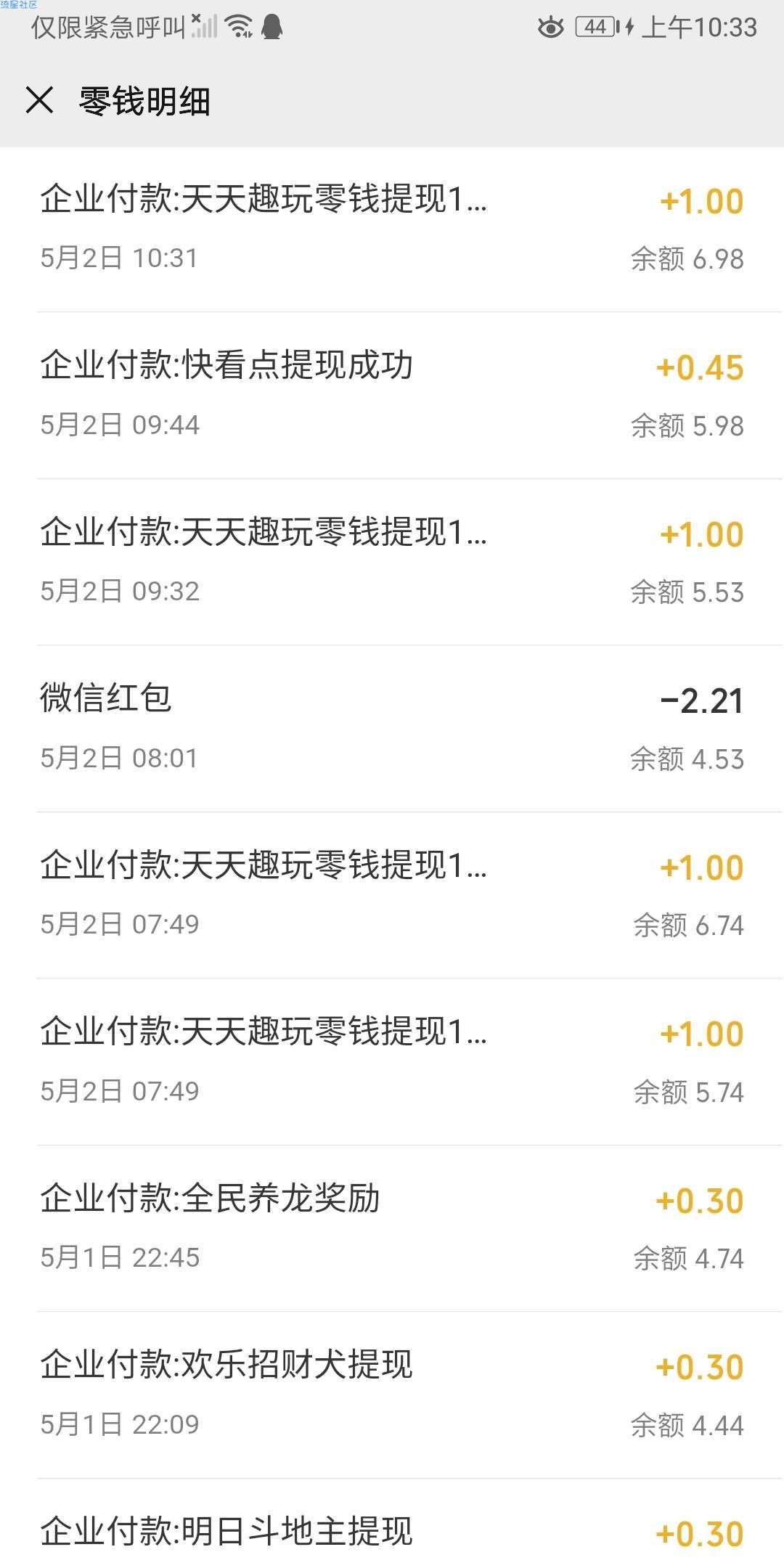The image size is (784, 1568).
Task: Open the 欢乐招财犬提现 transaction
Action: pos(392,1395)
